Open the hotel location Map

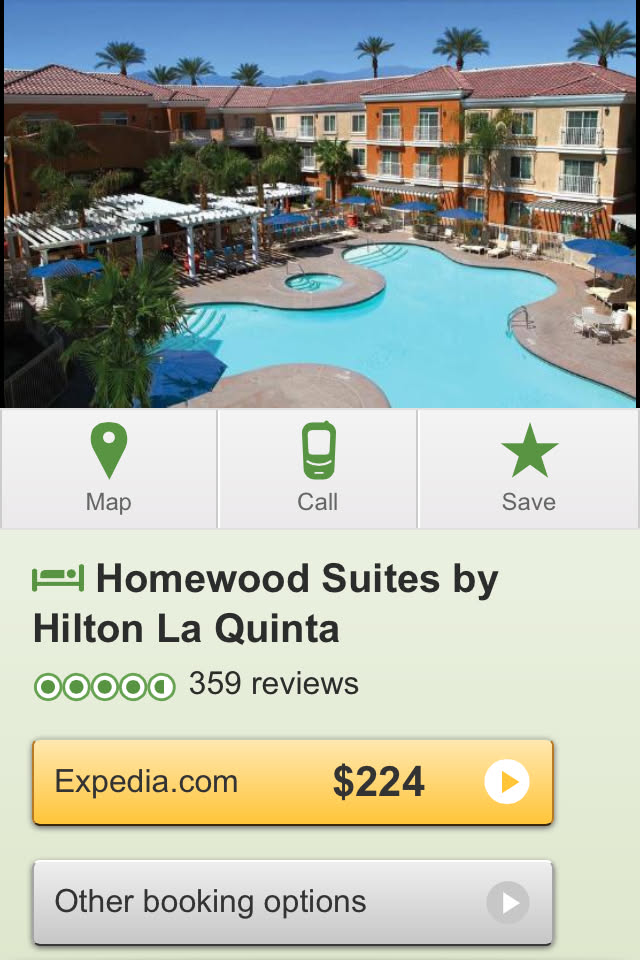[108, 468]
